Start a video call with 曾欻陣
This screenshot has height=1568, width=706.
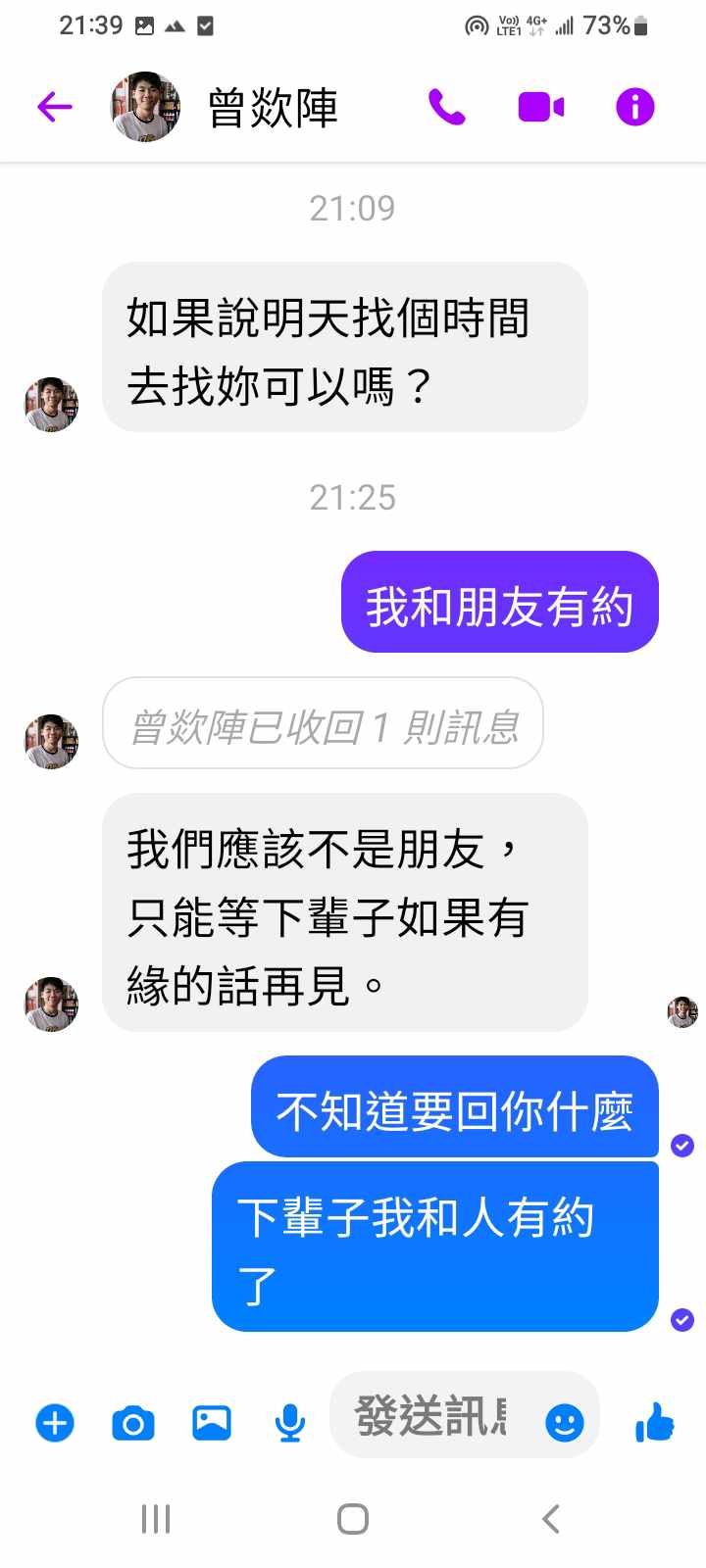(540, 107)
